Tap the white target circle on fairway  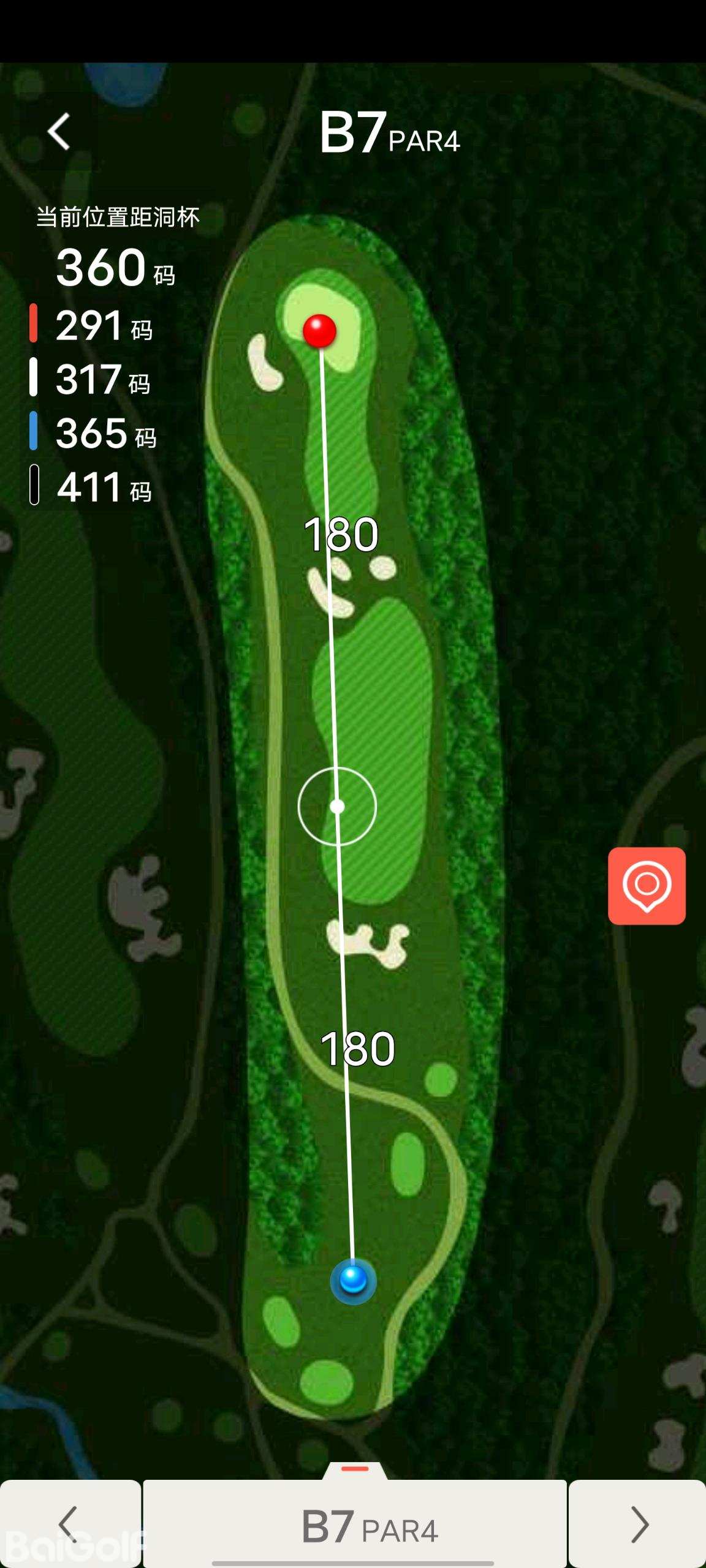pyautogui.click(x=337, y=807)
